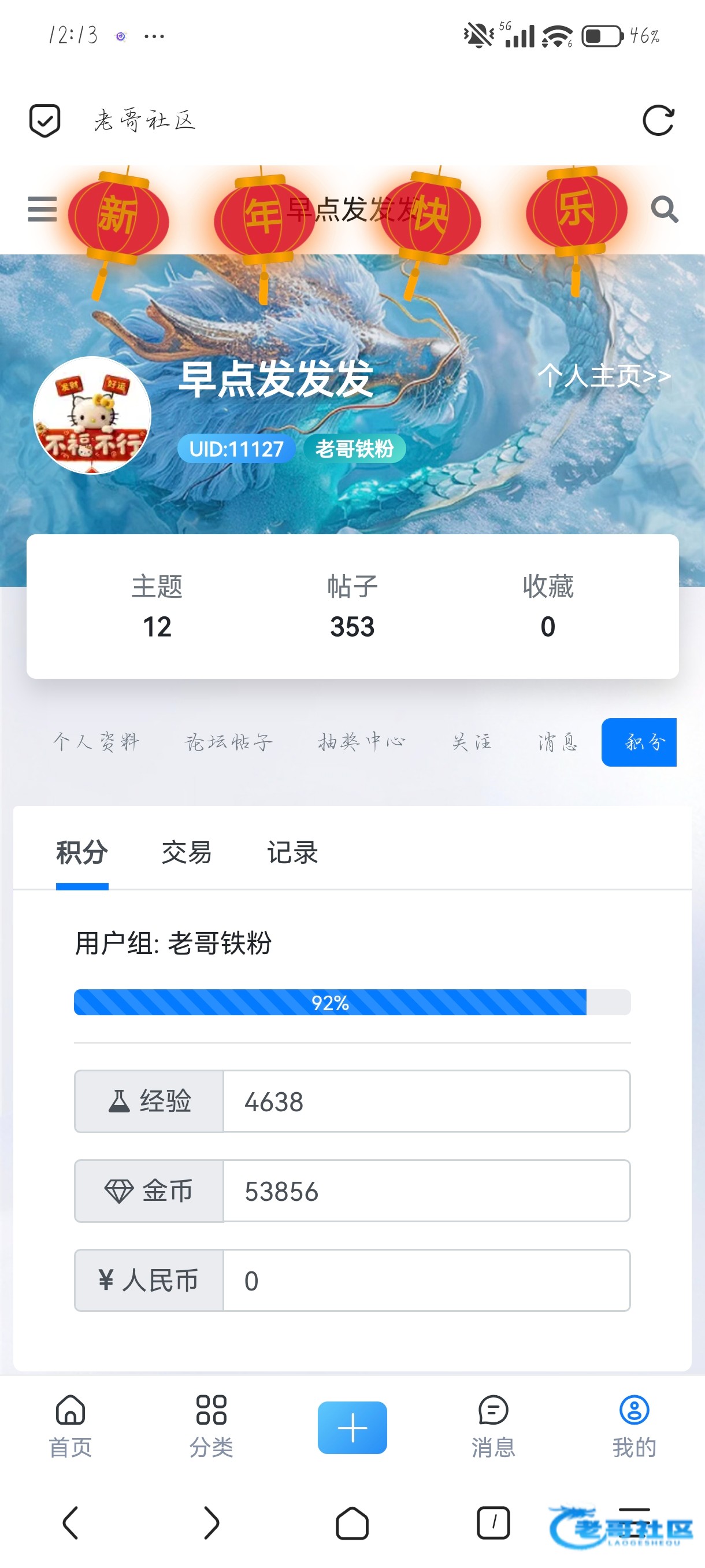Select 我的 in bottom navigation

coord(634,1426)
